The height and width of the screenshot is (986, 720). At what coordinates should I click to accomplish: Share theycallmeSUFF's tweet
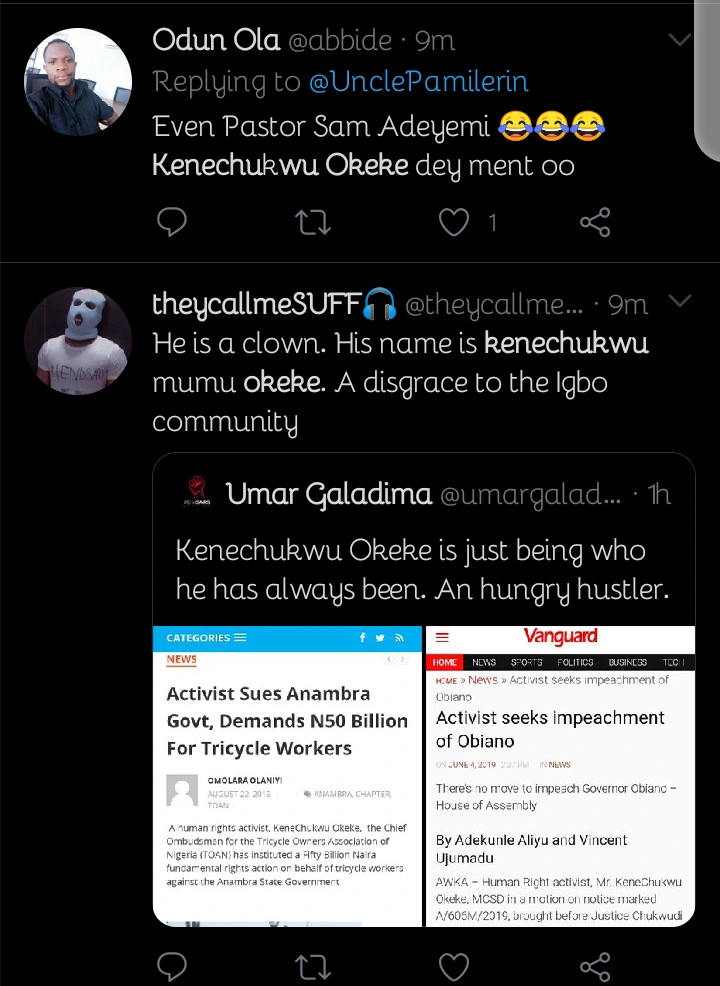(595, 965)
